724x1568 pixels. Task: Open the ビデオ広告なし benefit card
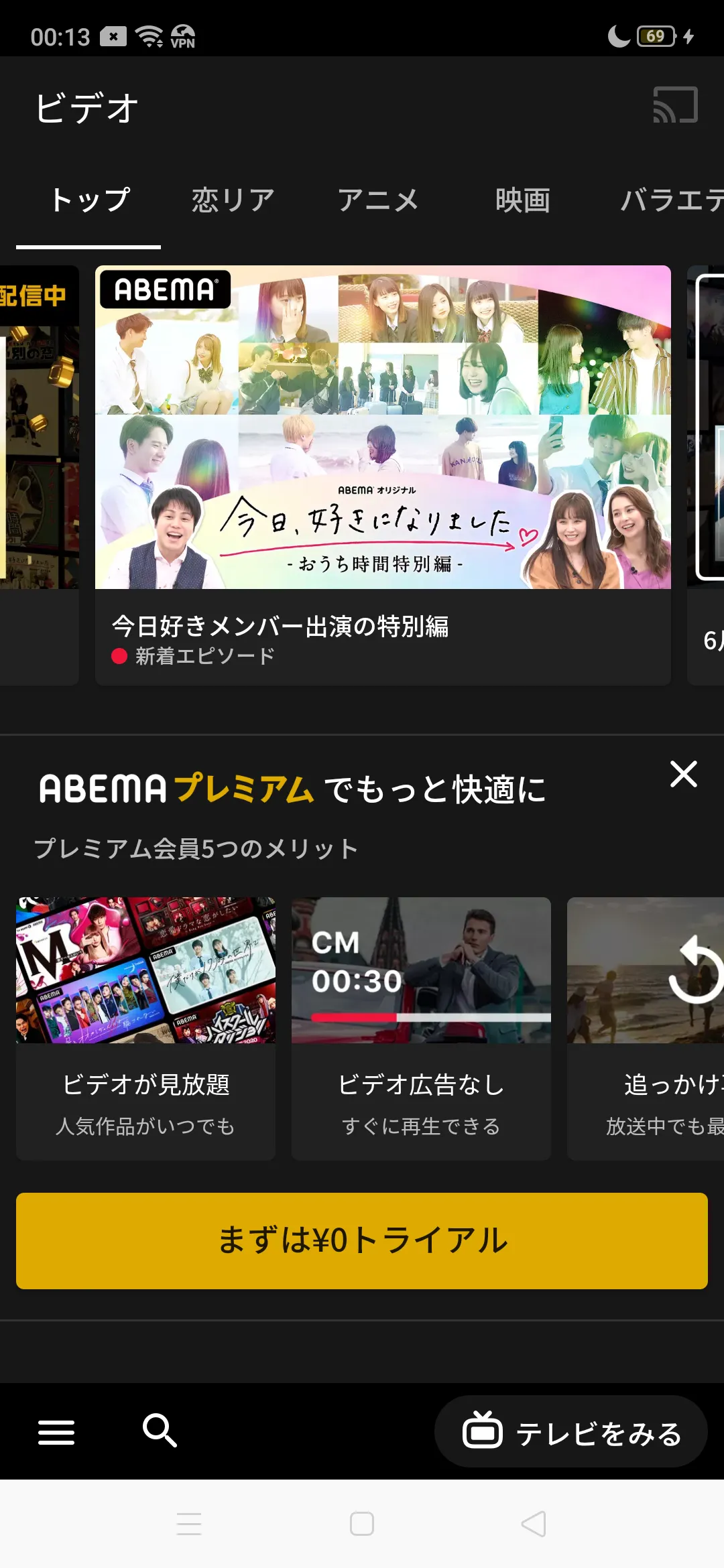[x=421, y=1028]
